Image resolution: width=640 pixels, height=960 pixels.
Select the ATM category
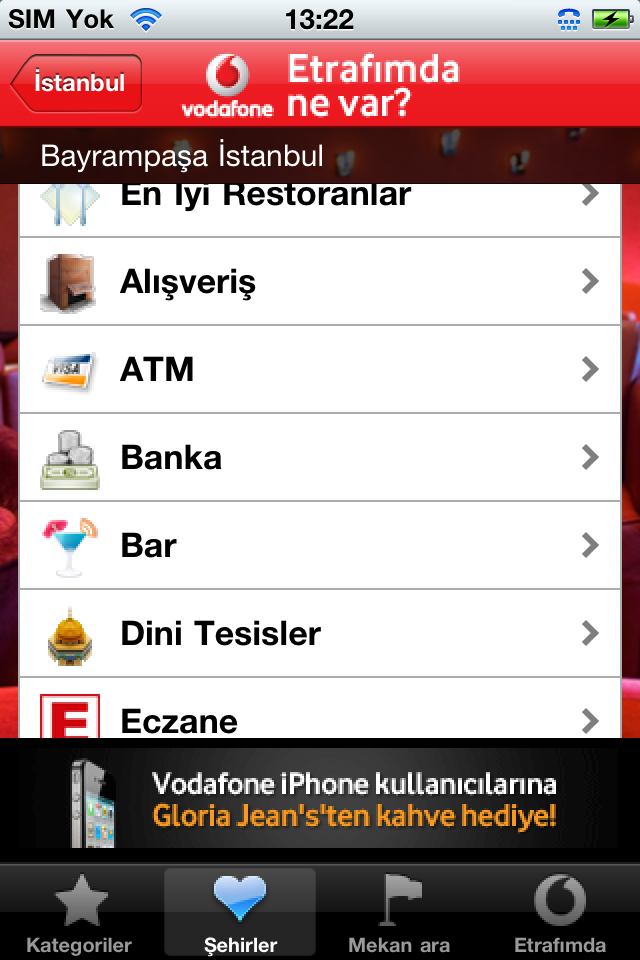[x=320, y=369]
